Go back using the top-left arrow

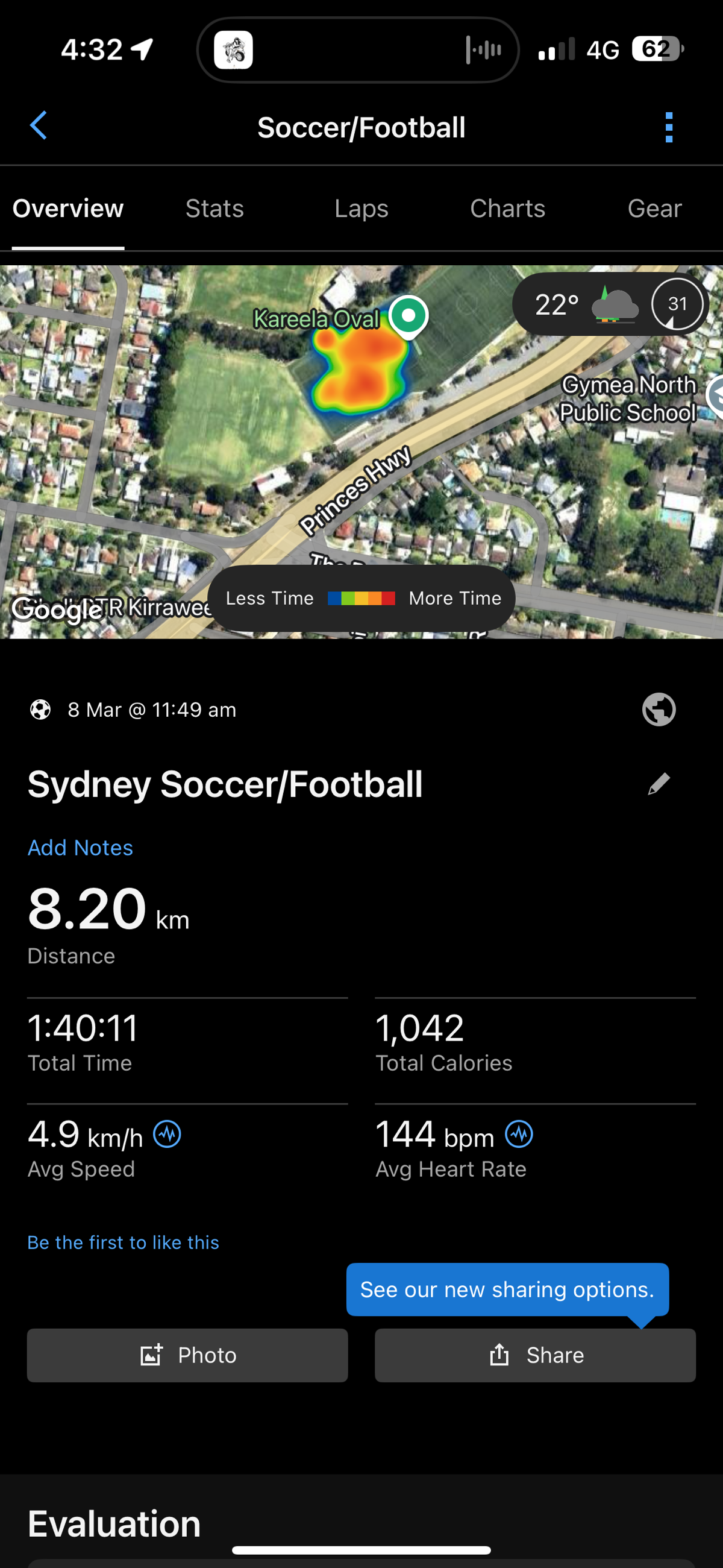39,126
